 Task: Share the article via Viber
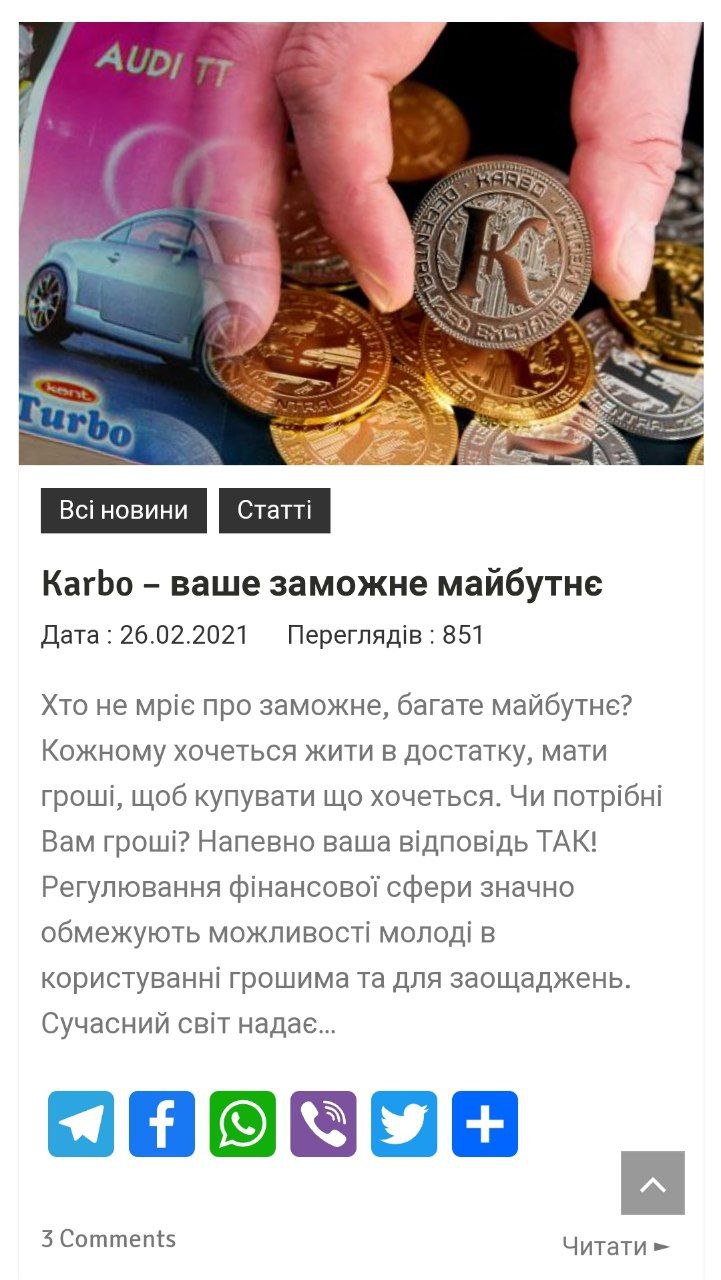(323, 1124)
